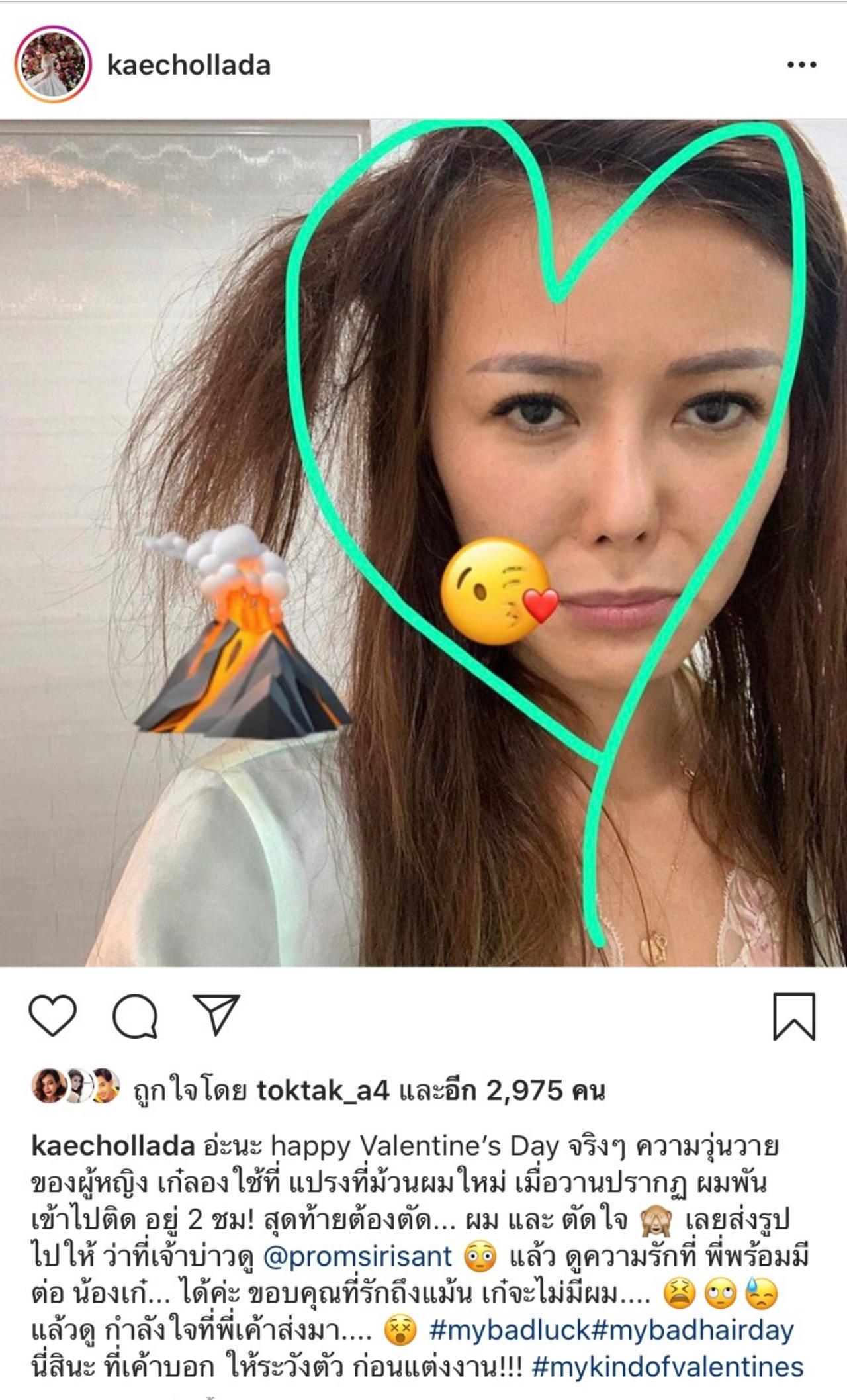This screenshot has width=847, height=1400.
Task: Share post via paper plane icon
Action: click(x=216, y=1015)
